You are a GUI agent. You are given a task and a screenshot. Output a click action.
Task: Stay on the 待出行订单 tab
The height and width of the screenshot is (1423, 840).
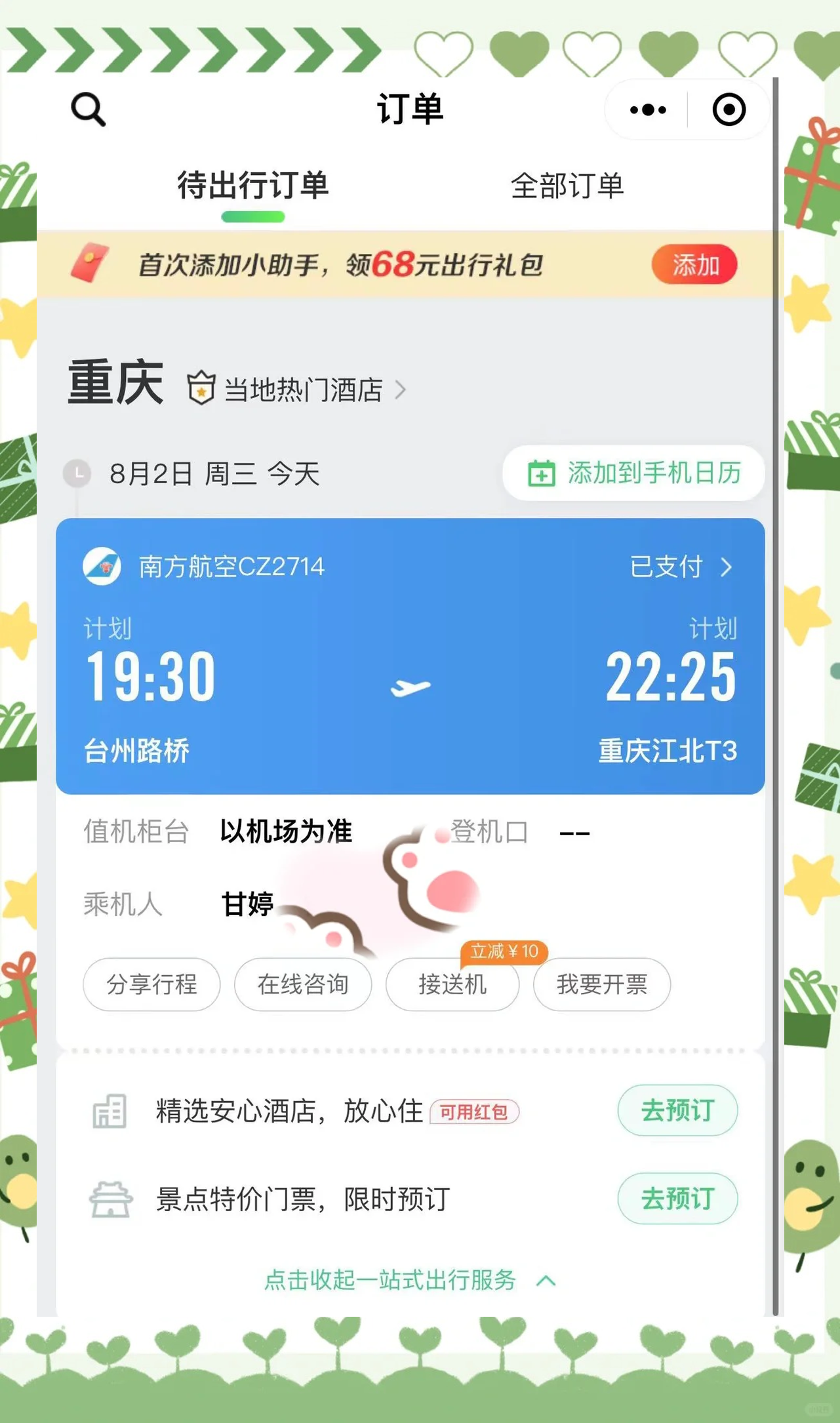coord(252,186)
